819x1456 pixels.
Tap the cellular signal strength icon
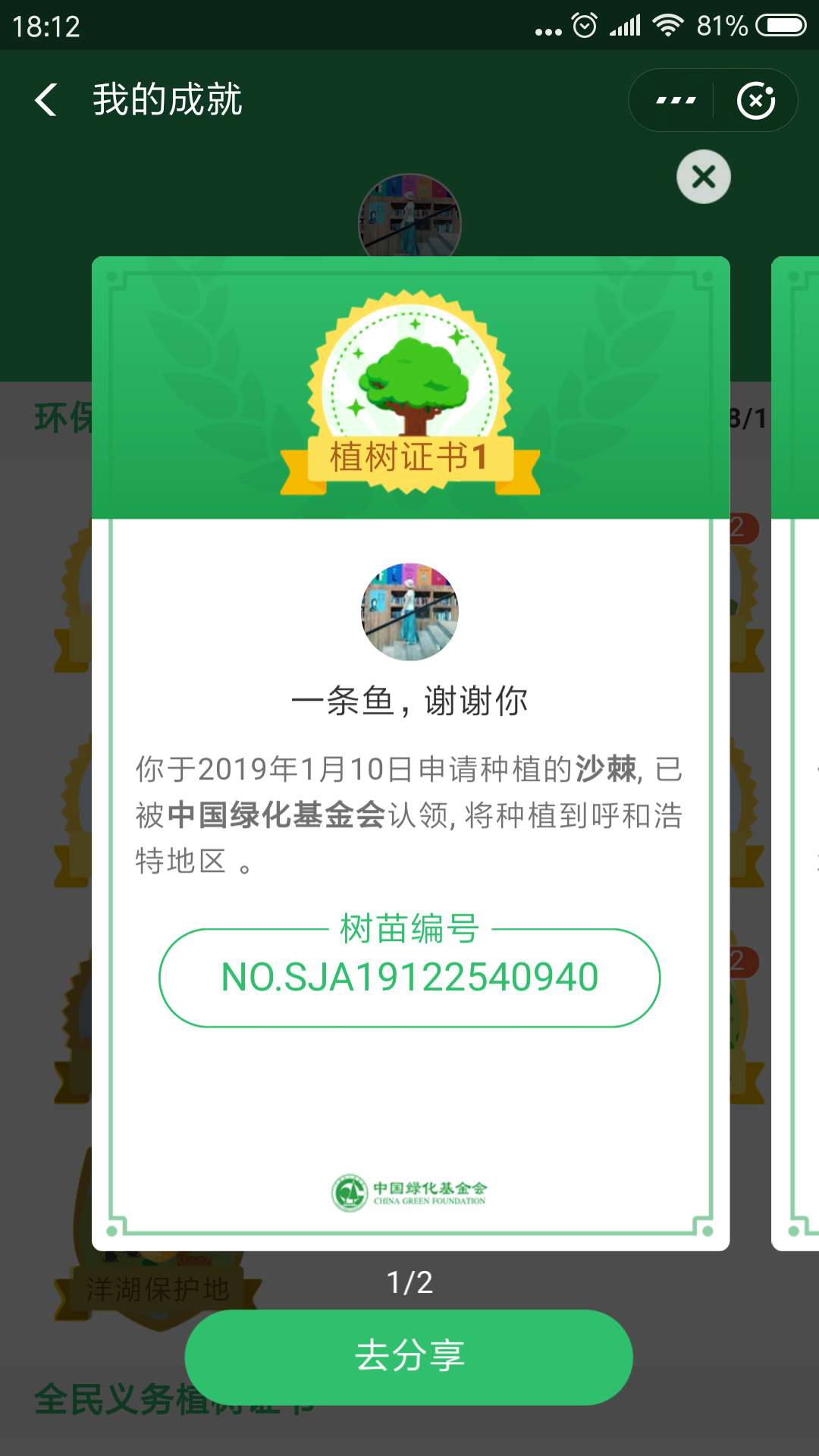click(x=624, y=25)
